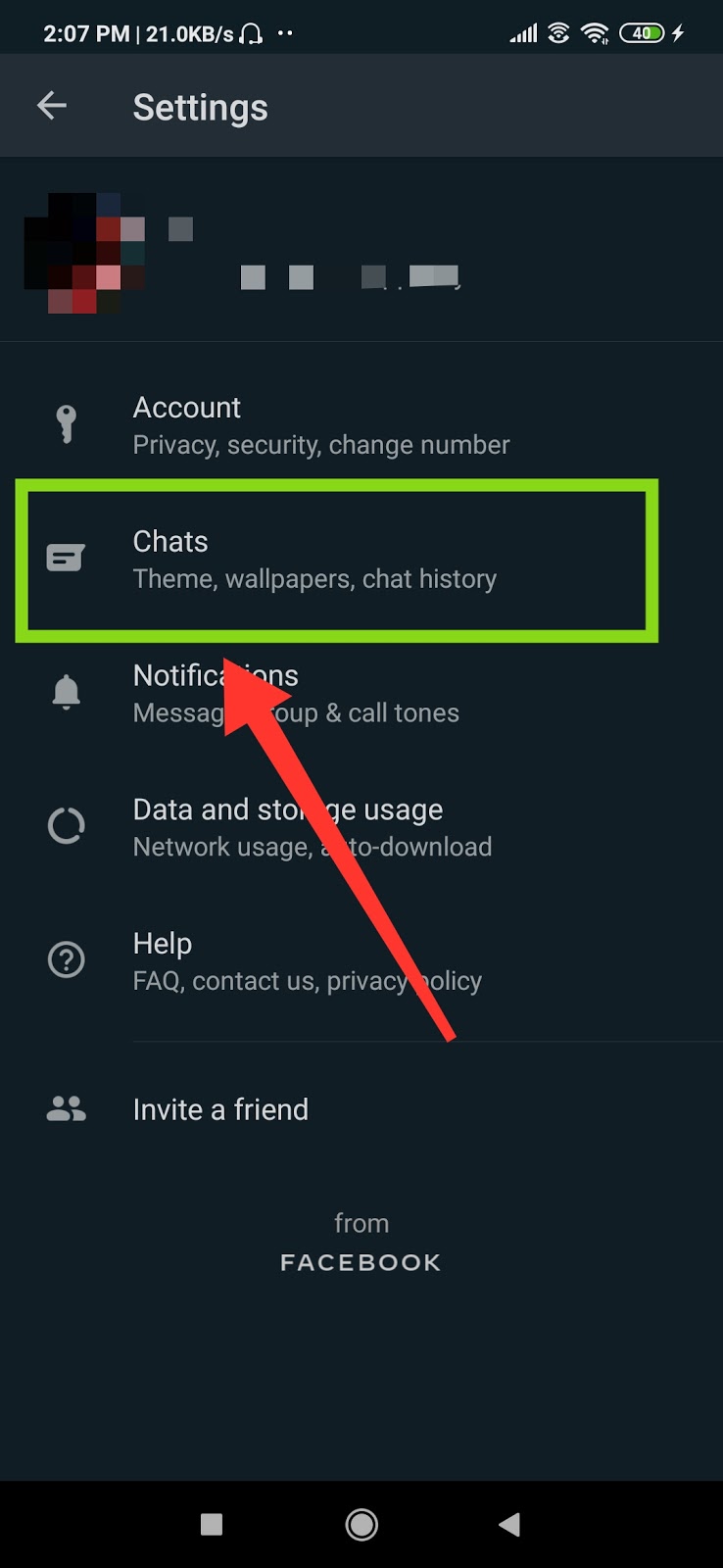Tap the headphones icon in the status bar
Screen dimensions: 723x1568
[x=251, y=32]
